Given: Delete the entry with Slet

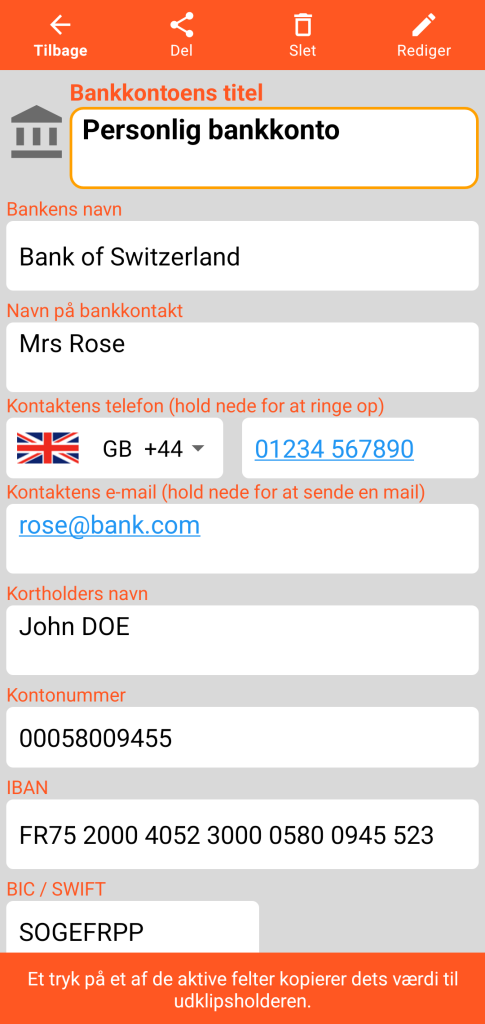Looking at the screenshot, I should click(x=302, y=35).
